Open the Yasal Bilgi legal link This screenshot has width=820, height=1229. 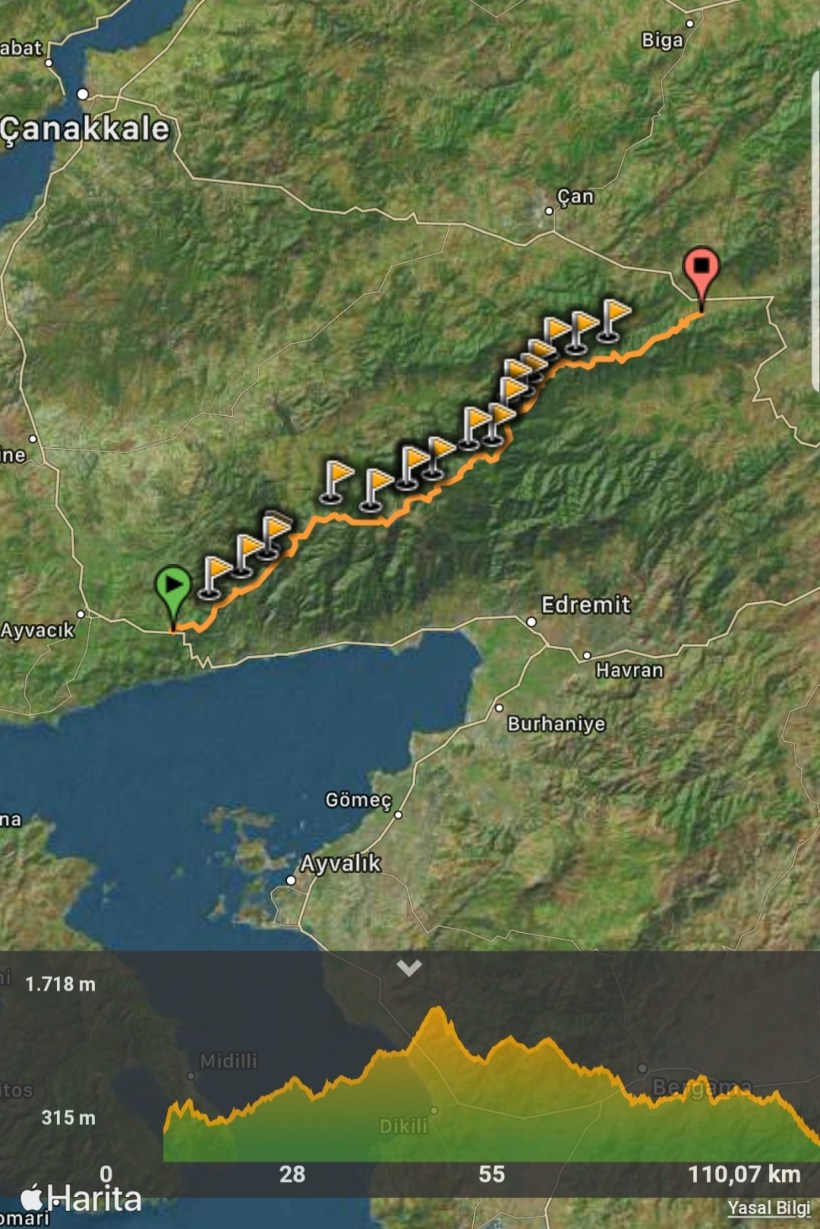767,1207
